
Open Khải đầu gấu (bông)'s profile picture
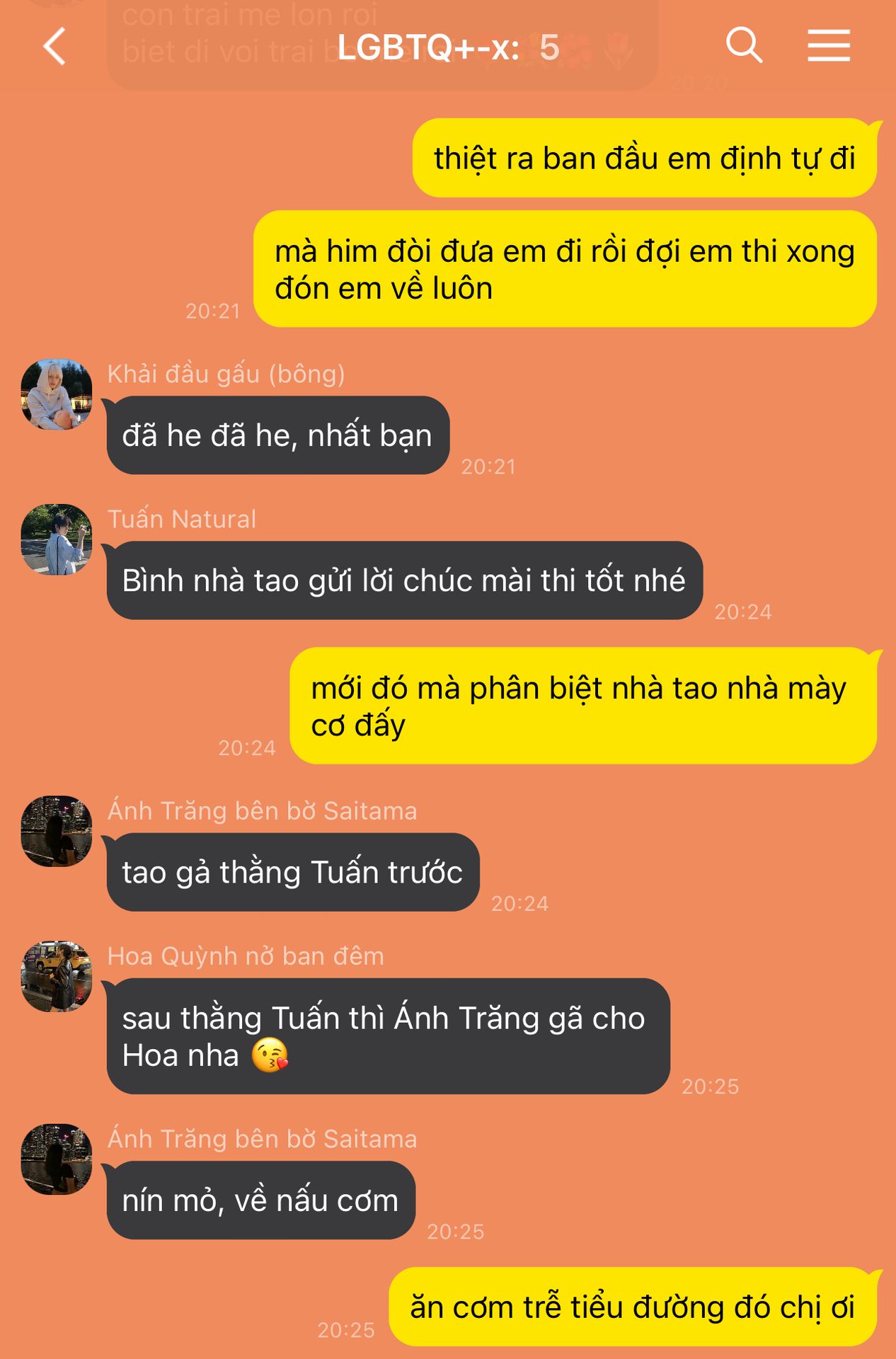pos(57,394)
